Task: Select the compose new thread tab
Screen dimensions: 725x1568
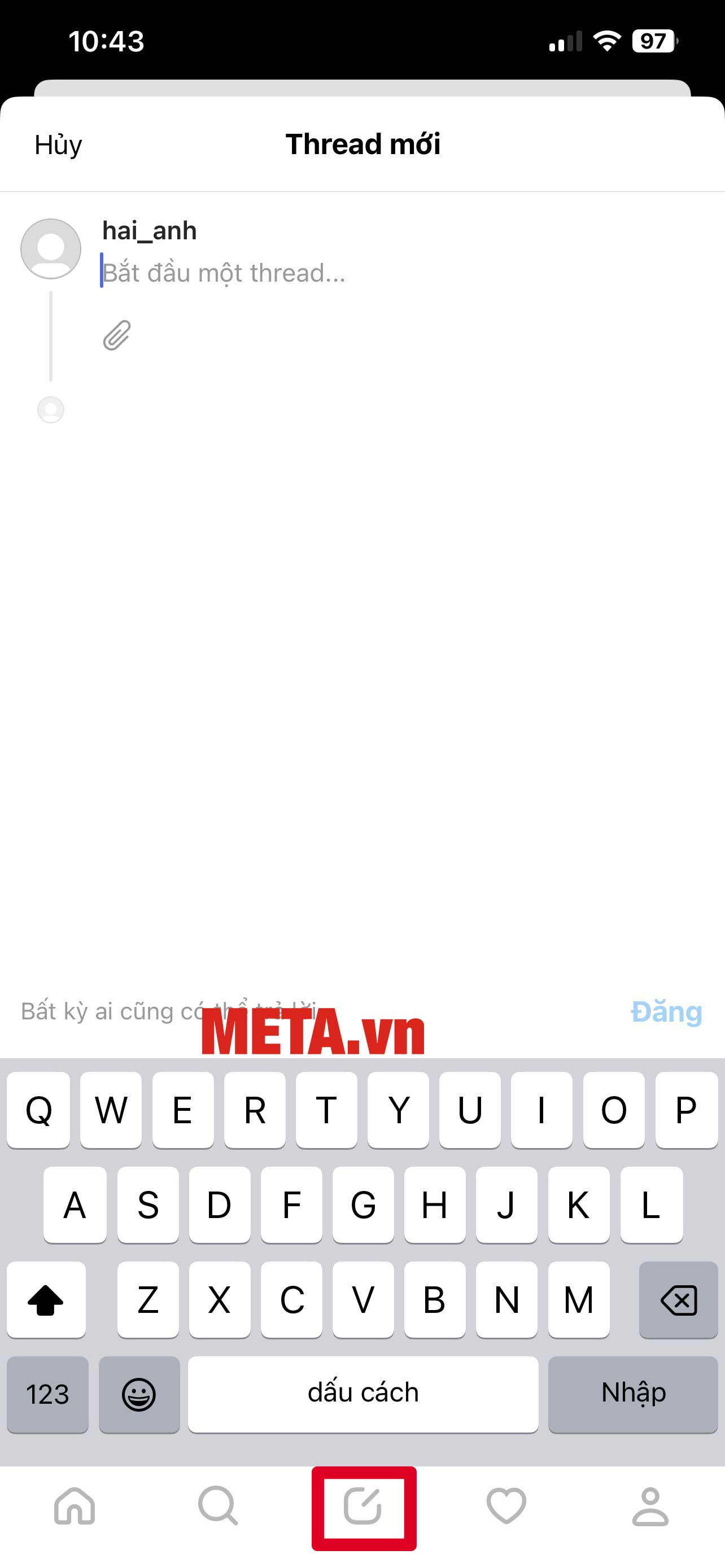Action: (x=364, y=1506)
